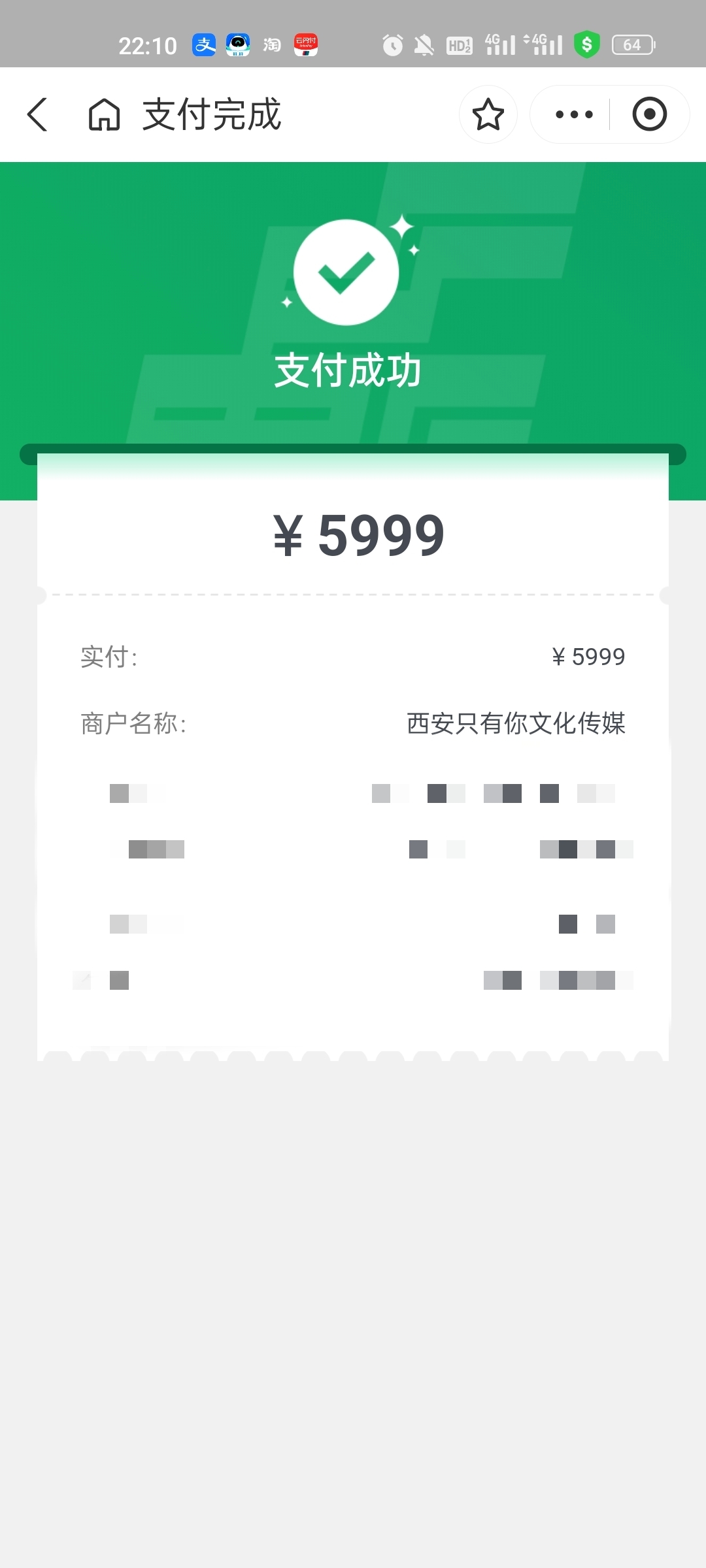
Task: Go back using the arrow
Action: [37, 114]
